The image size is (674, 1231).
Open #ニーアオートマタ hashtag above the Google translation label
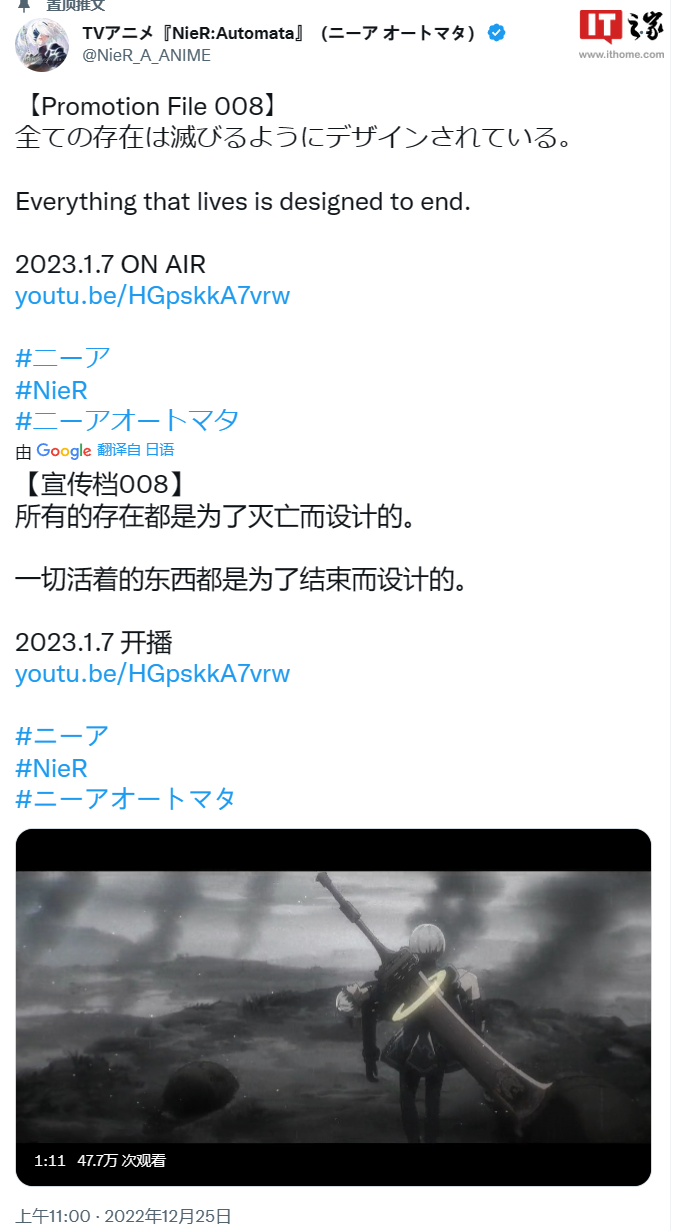pyautogui.click(x=127, y=420)
